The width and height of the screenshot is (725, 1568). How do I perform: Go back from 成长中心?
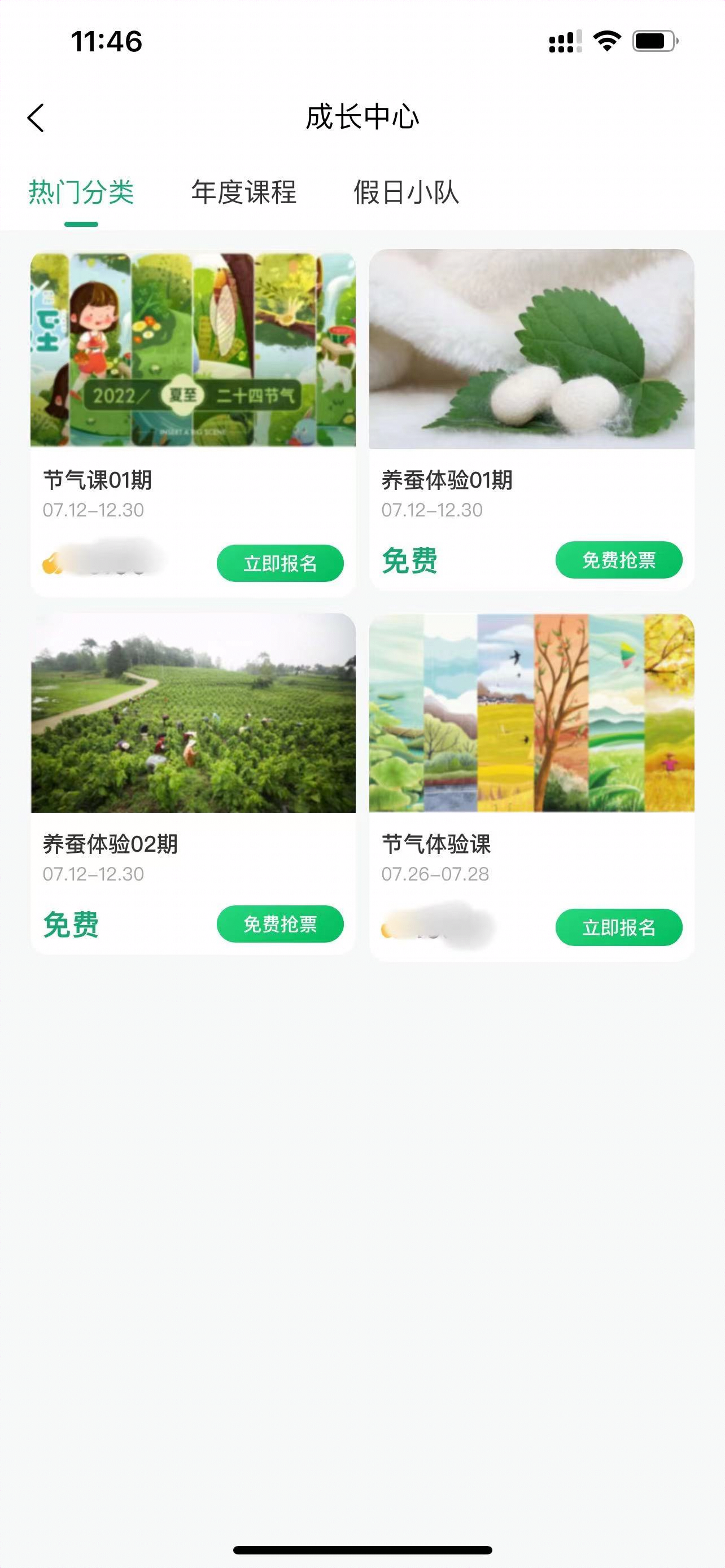point(36,117)
